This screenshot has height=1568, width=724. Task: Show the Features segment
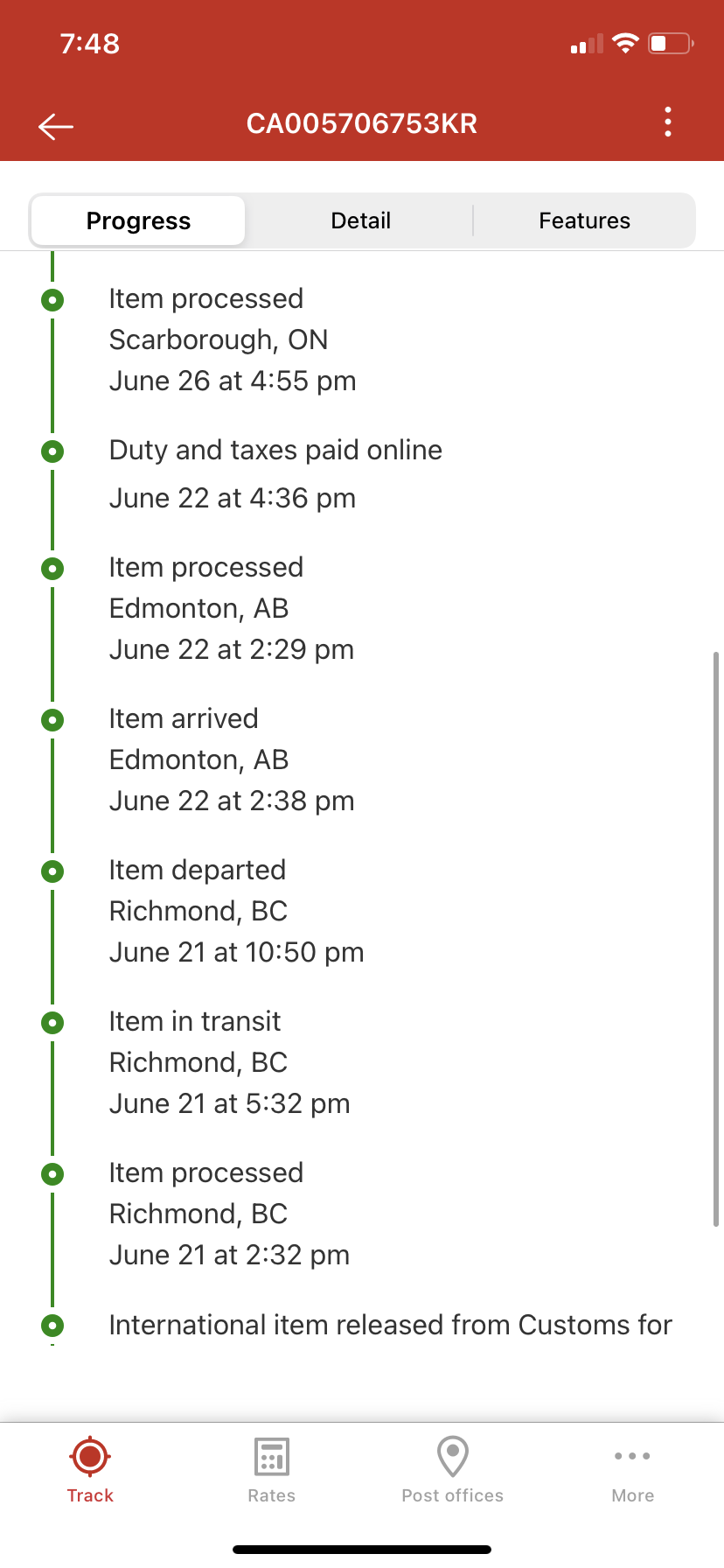(x=584, y=221)
